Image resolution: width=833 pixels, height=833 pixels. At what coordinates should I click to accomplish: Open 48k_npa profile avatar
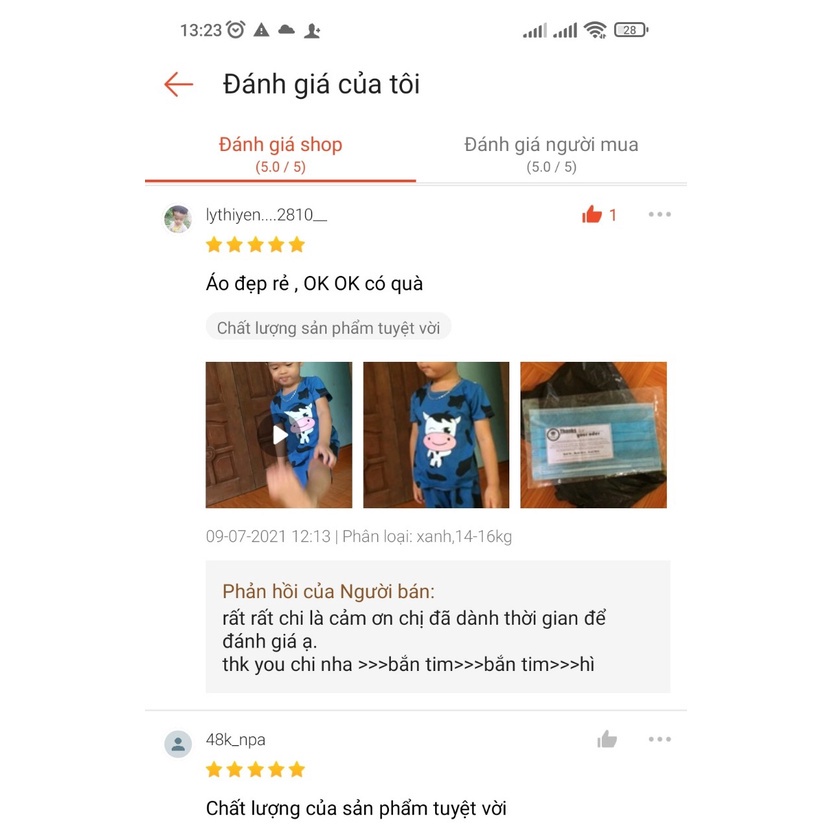pyautogui.click(x=178, y=744)
